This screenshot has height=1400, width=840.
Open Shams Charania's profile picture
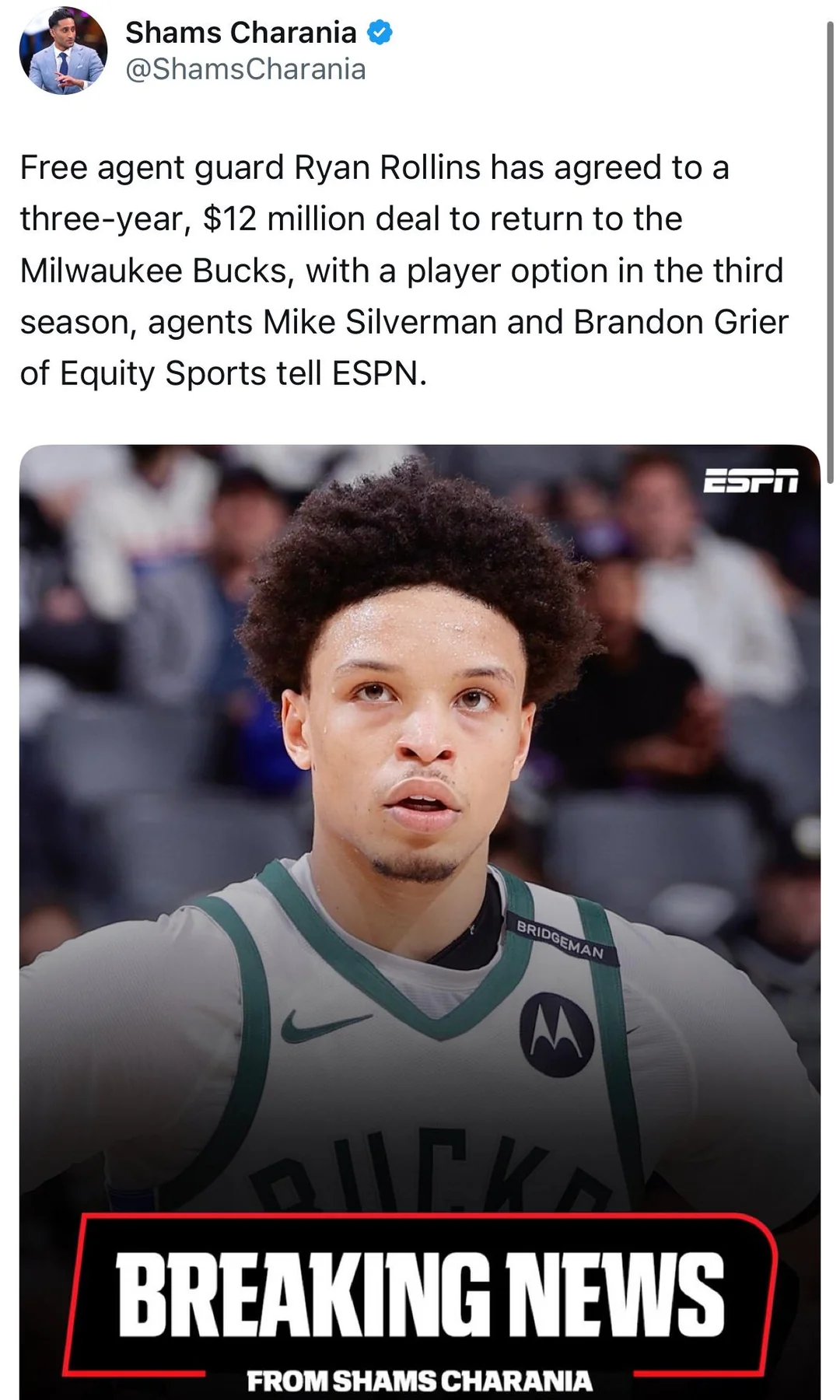63,51
